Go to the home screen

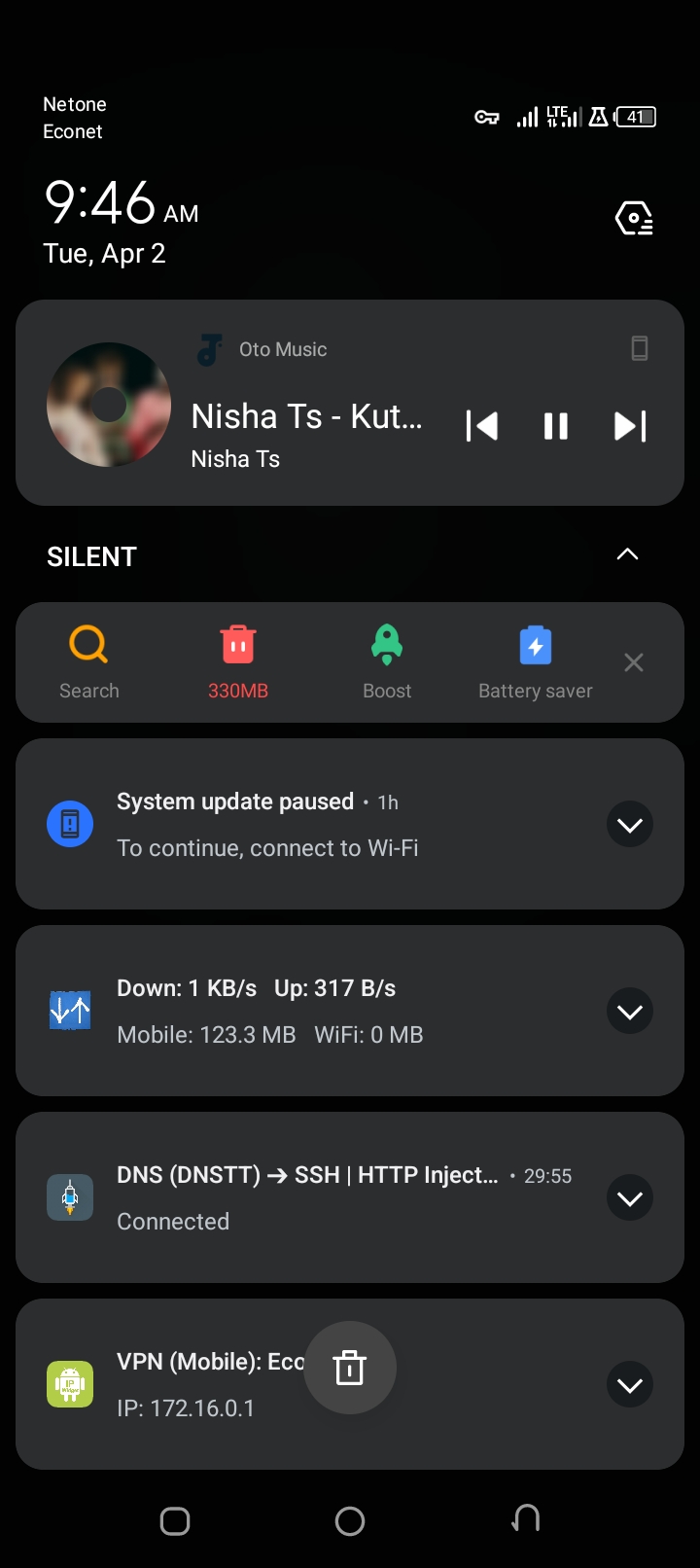click(x=350, y=1521)
